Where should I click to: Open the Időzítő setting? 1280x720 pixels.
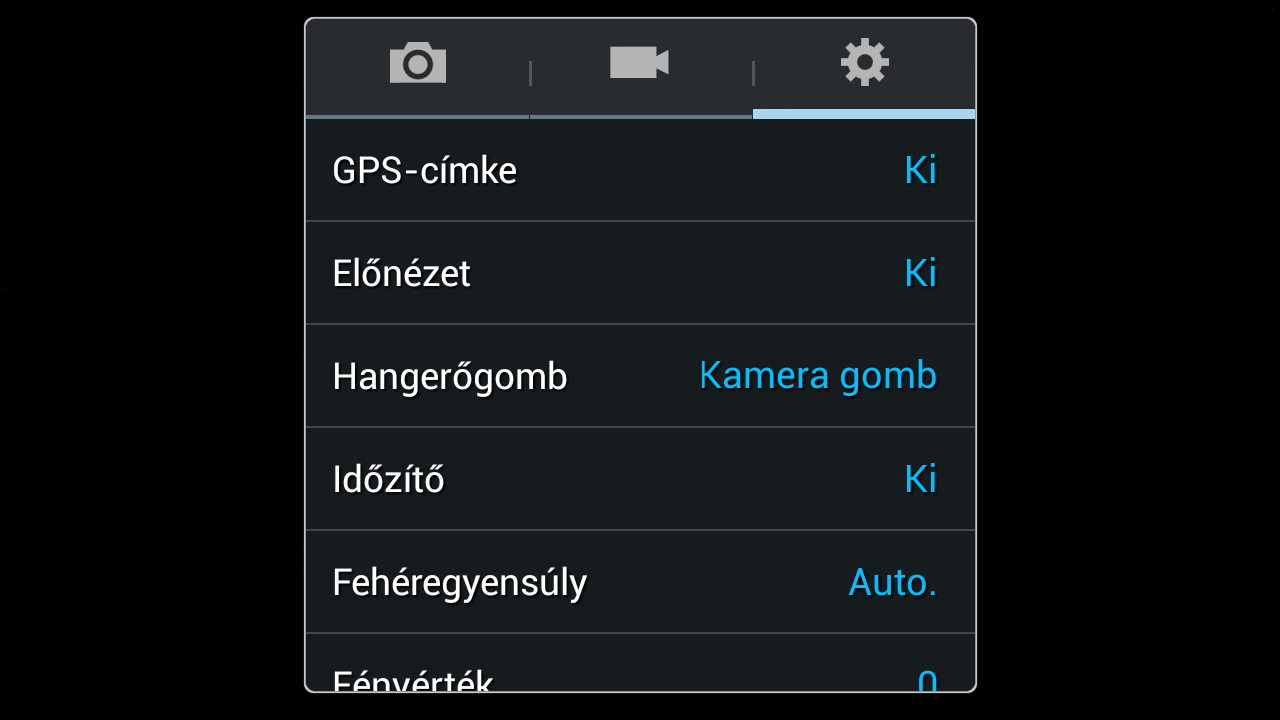(640, 479)
